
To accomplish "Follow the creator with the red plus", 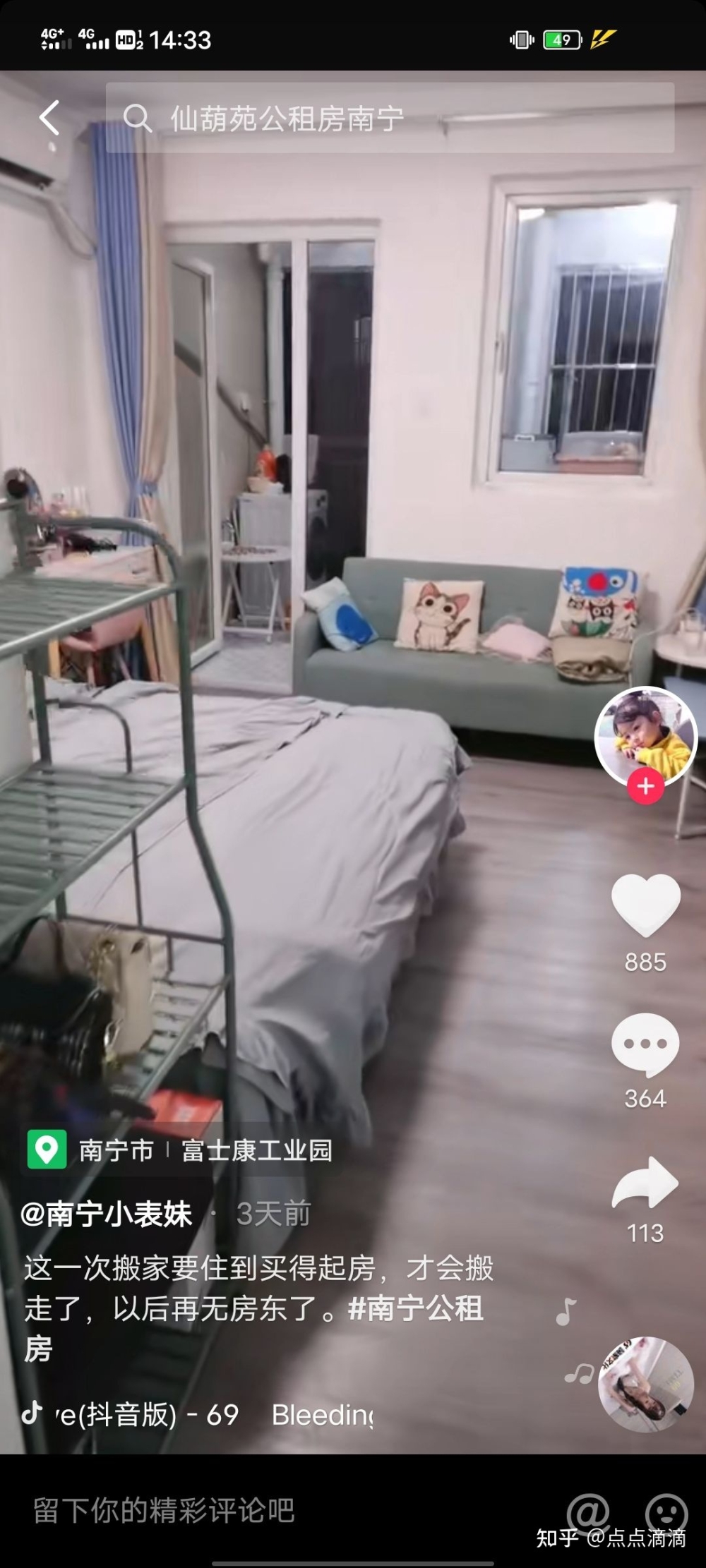I will [646, 786].
